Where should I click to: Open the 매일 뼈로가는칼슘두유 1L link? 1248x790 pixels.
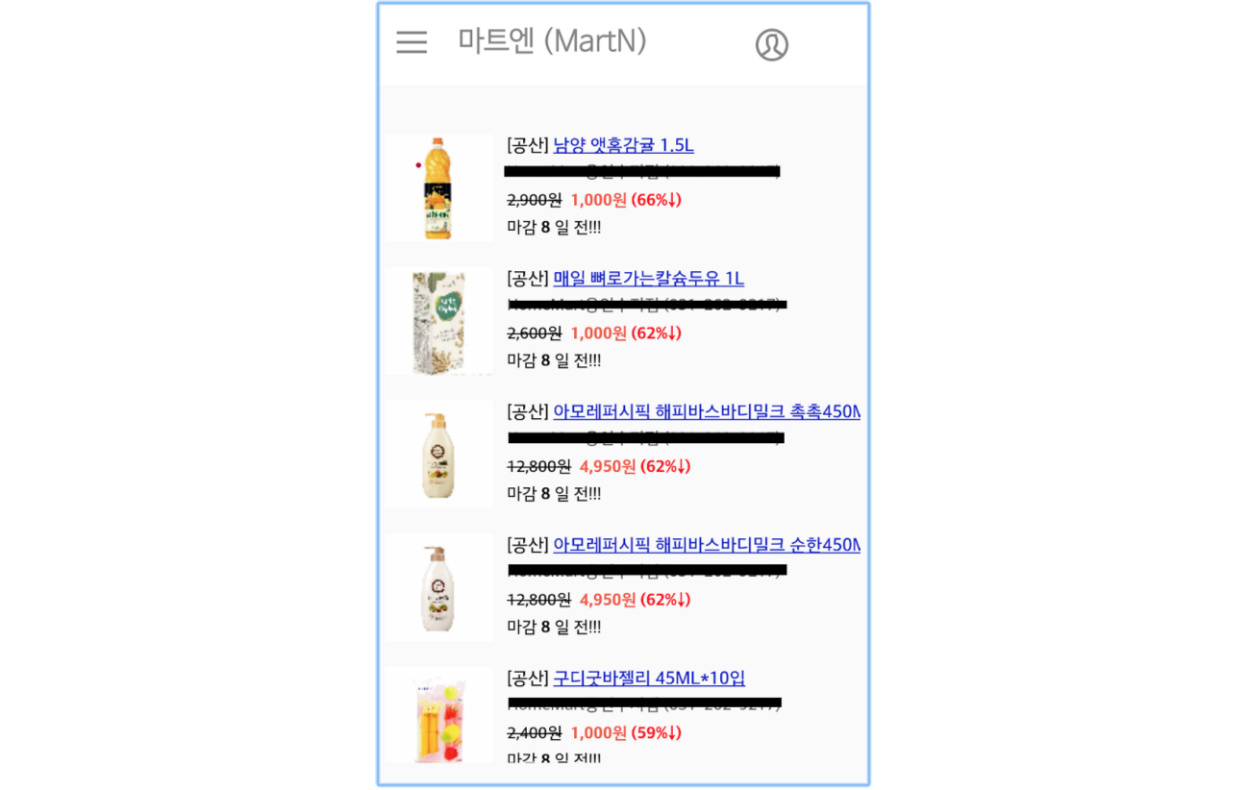648,279
